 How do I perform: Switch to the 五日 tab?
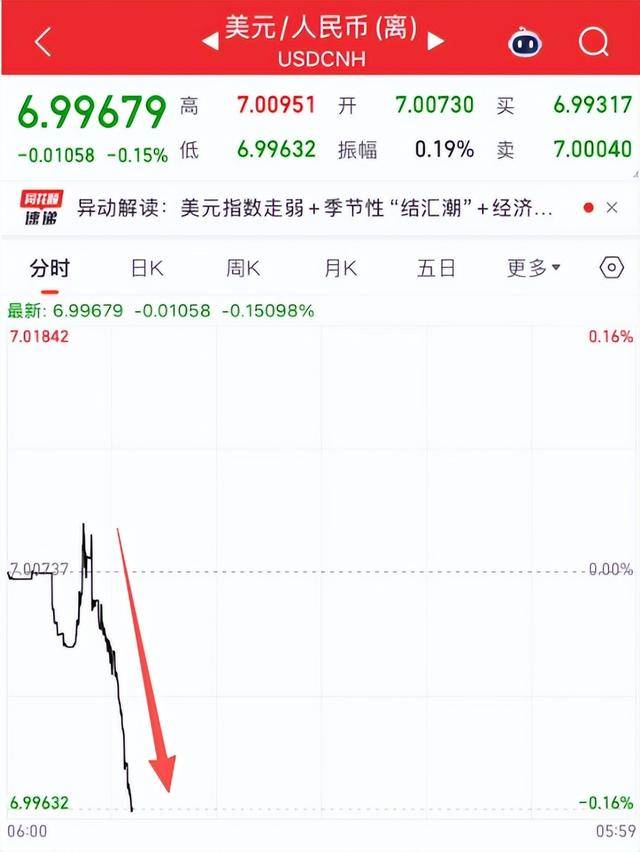coord(436,267)
